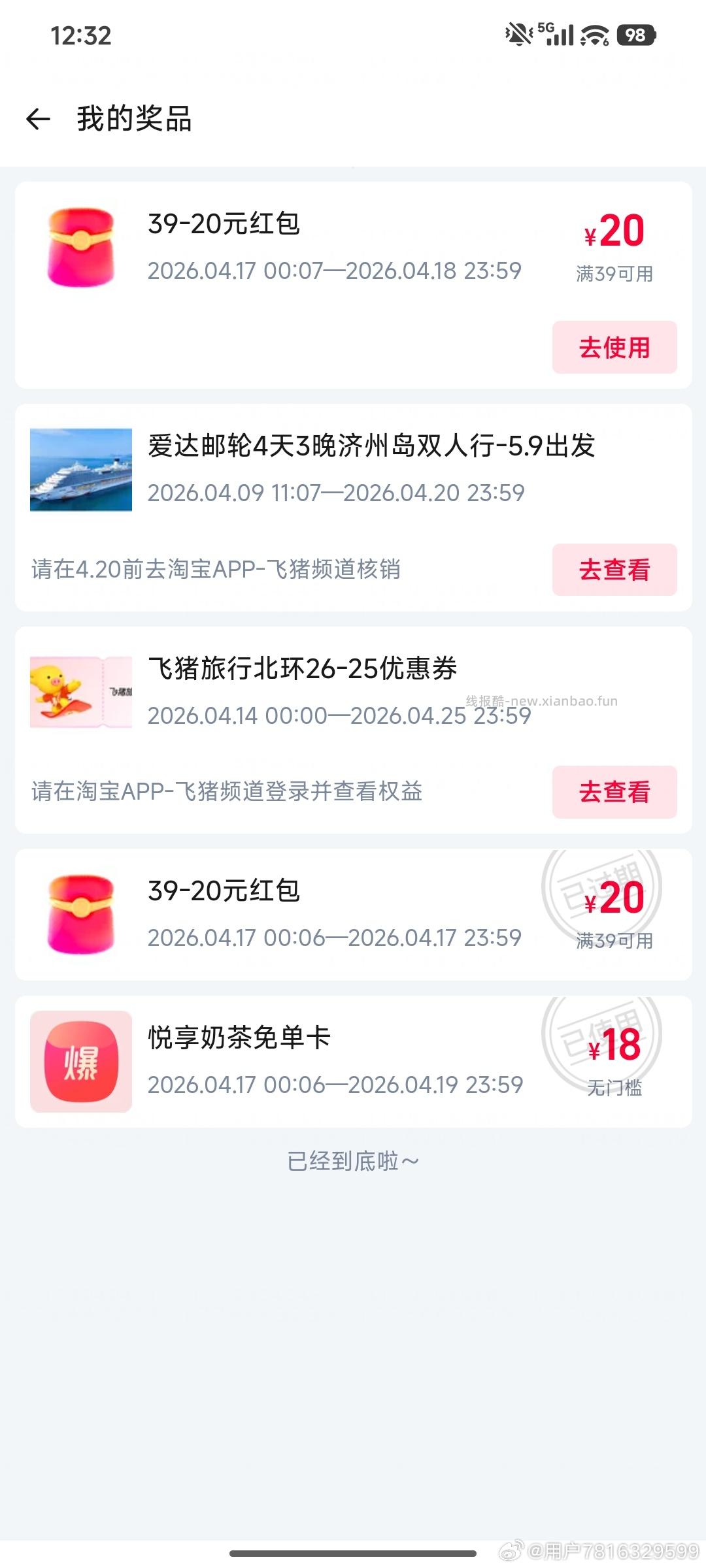Tap the back arrow on 我的奖品 page
This screenshot has width=706, height=1568.
coord(39,119)
